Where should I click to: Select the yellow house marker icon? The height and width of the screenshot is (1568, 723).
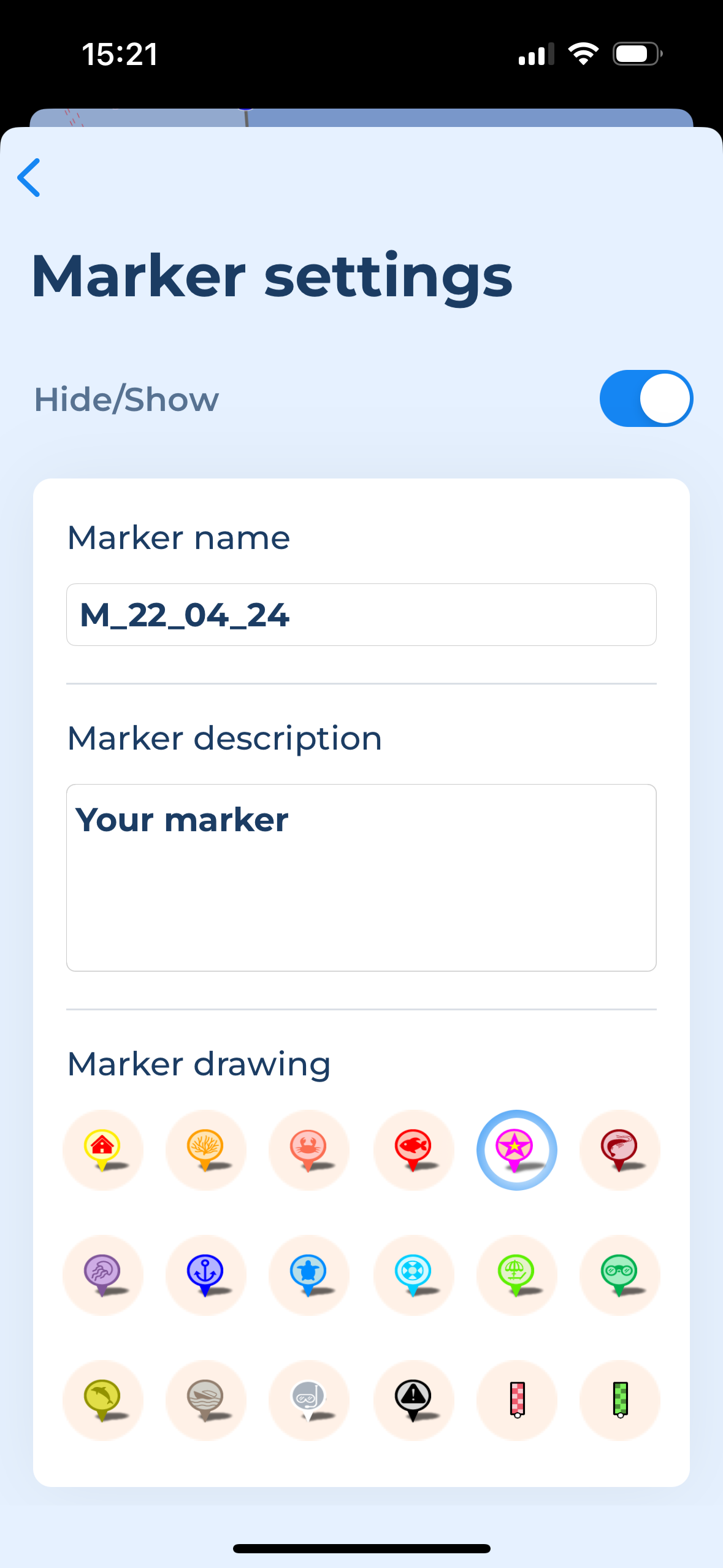pyautogui.click(x=103, y=1150)
